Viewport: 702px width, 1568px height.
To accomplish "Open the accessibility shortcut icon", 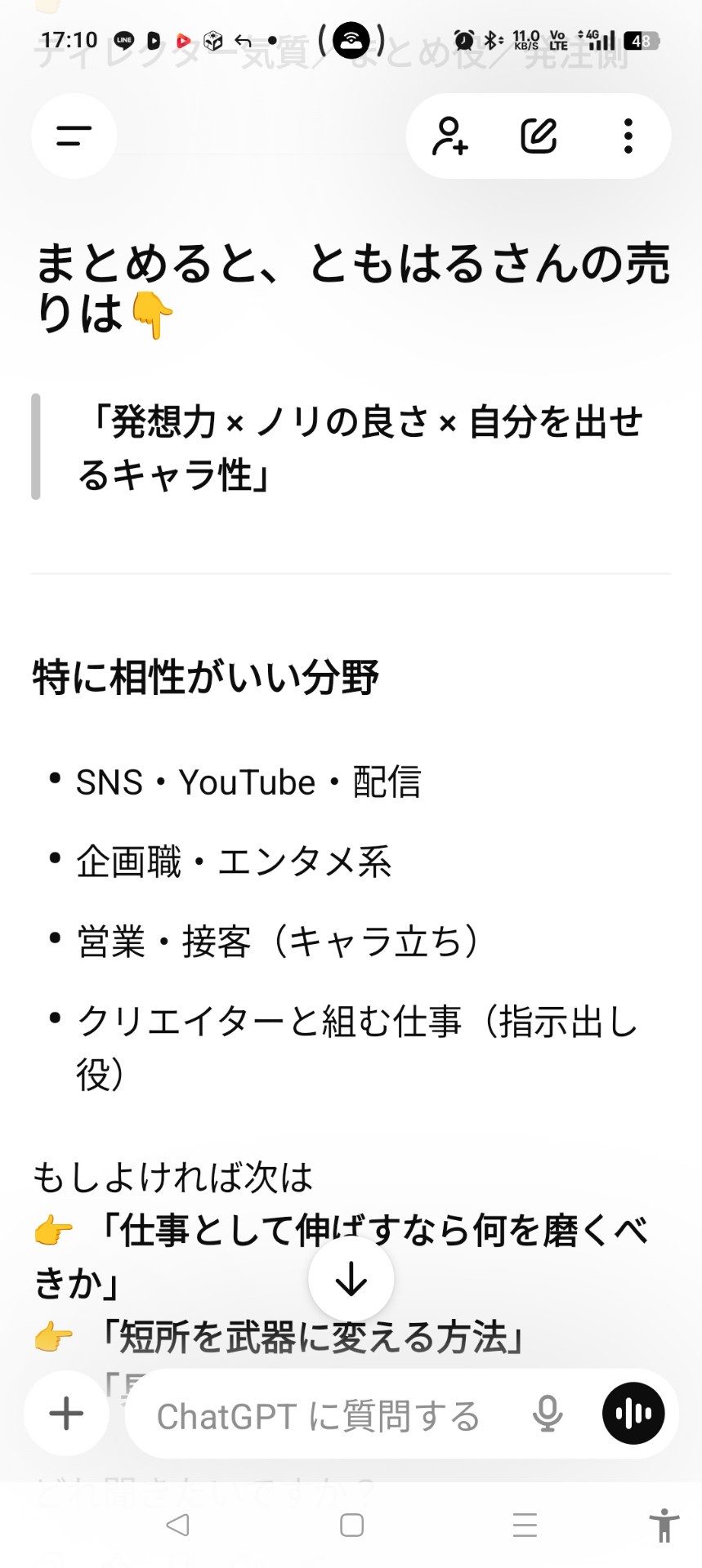I will (664, 1525).
